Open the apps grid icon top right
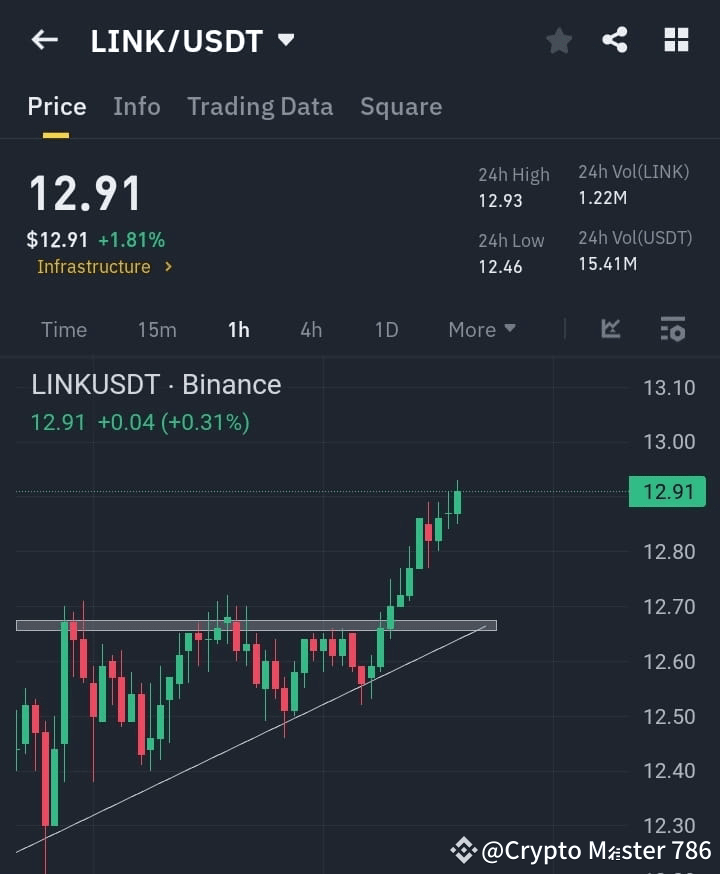Image resolution: width=720 pixels, height=874 pixels. pyautogui.click(x=676, y=40)
